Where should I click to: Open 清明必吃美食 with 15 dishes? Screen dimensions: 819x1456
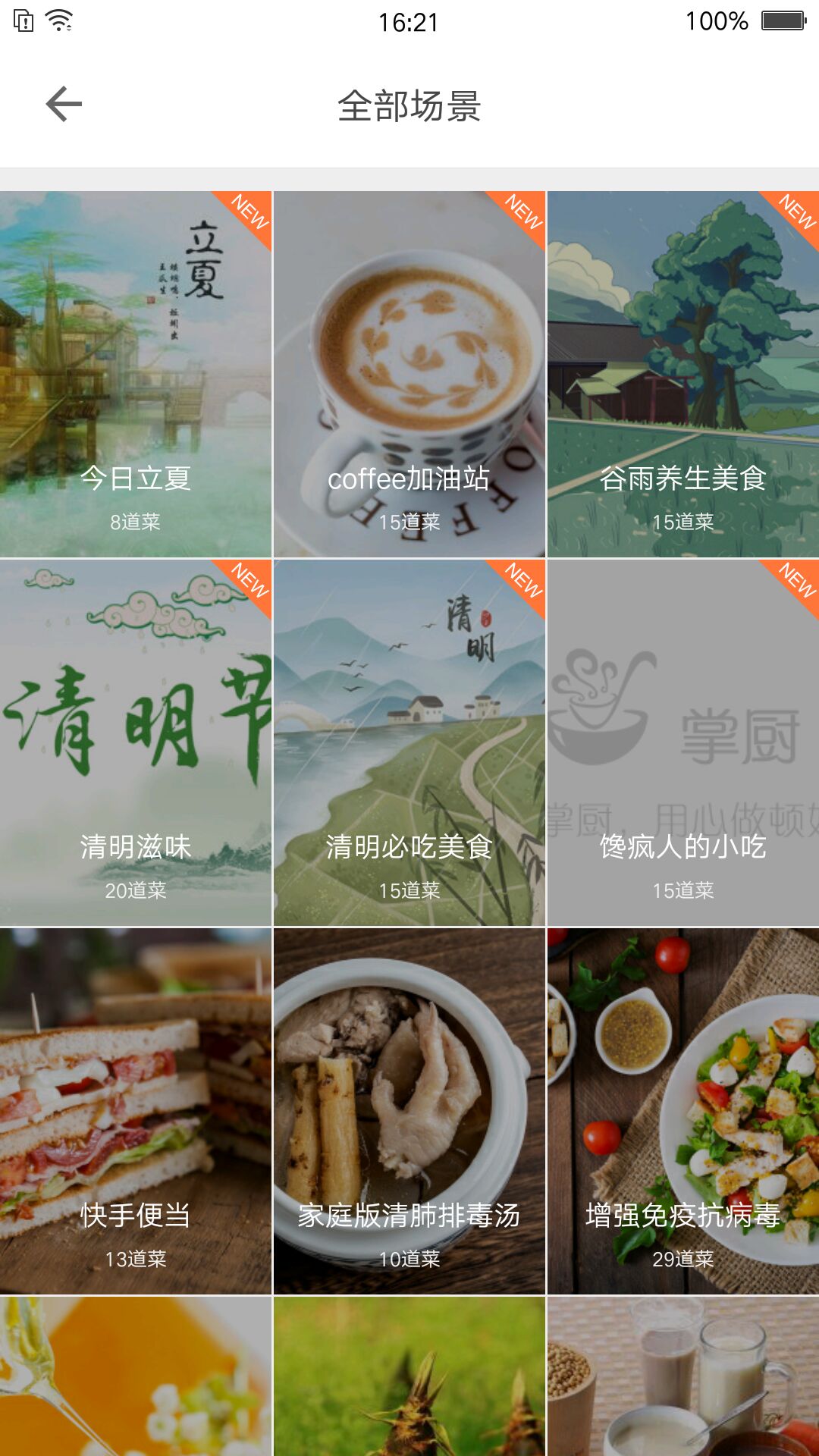pyautogui.click(x=409, y=743)
